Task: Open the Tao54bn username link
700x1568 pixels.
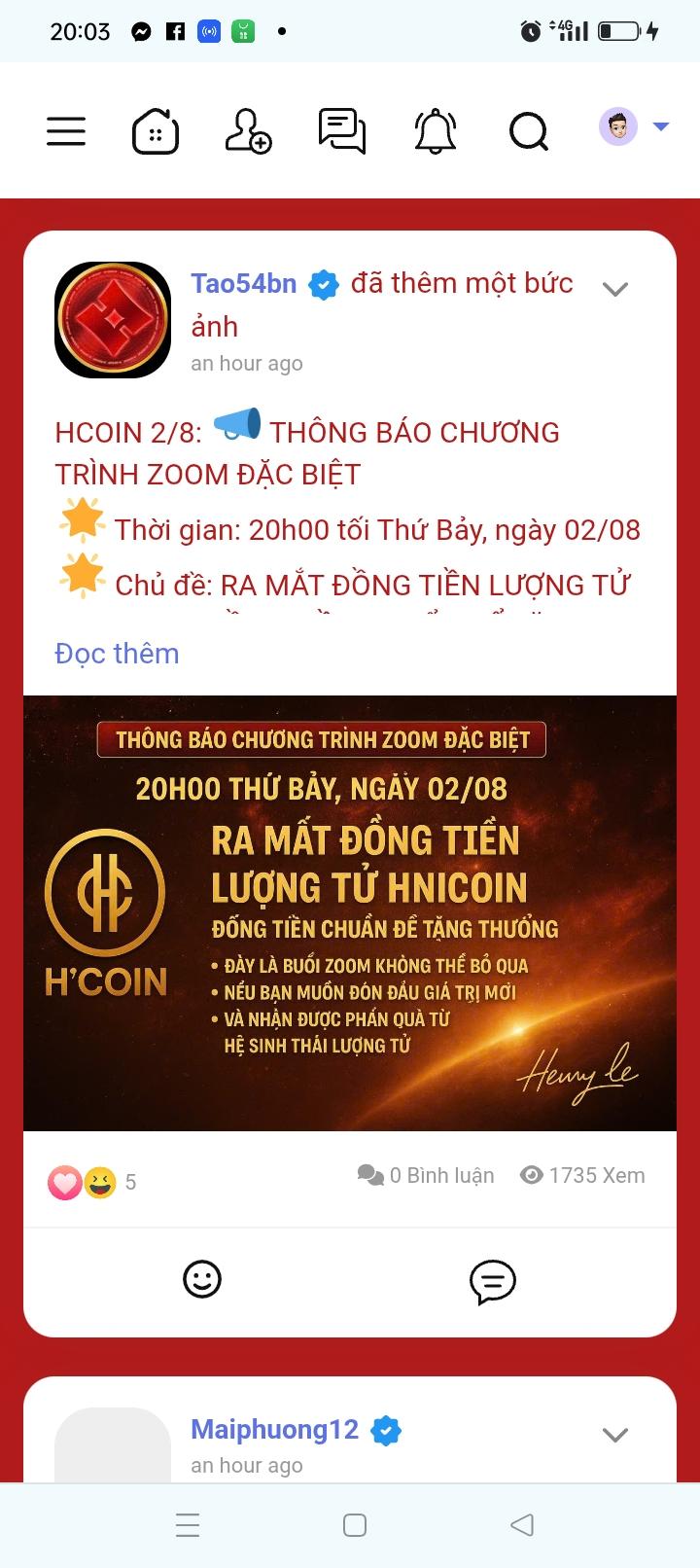Action: 244,283
